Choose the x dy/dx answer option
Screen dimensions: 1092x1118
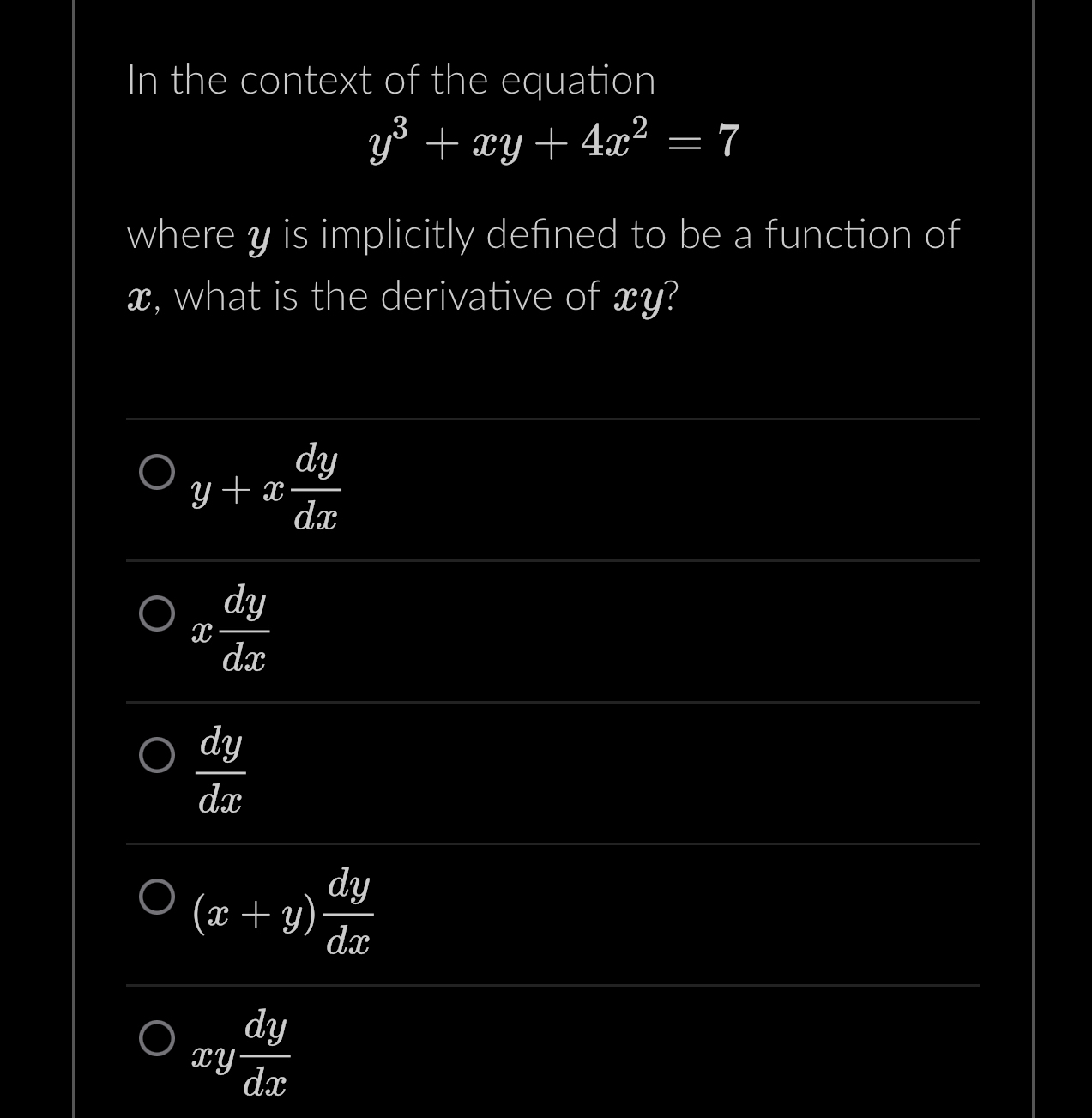point(156,612)
